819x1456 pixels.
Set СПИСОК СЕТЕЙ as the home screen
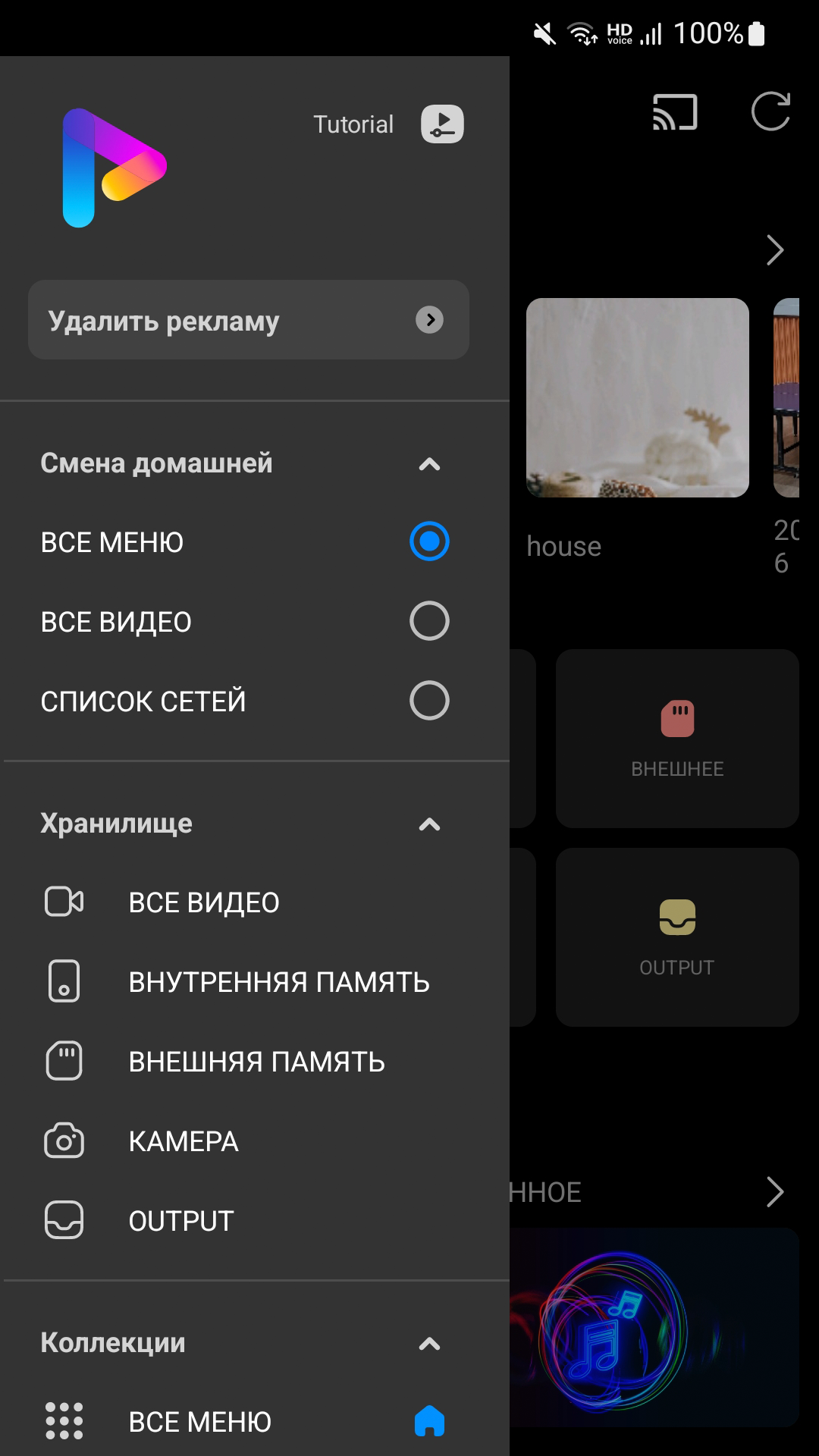429,701
